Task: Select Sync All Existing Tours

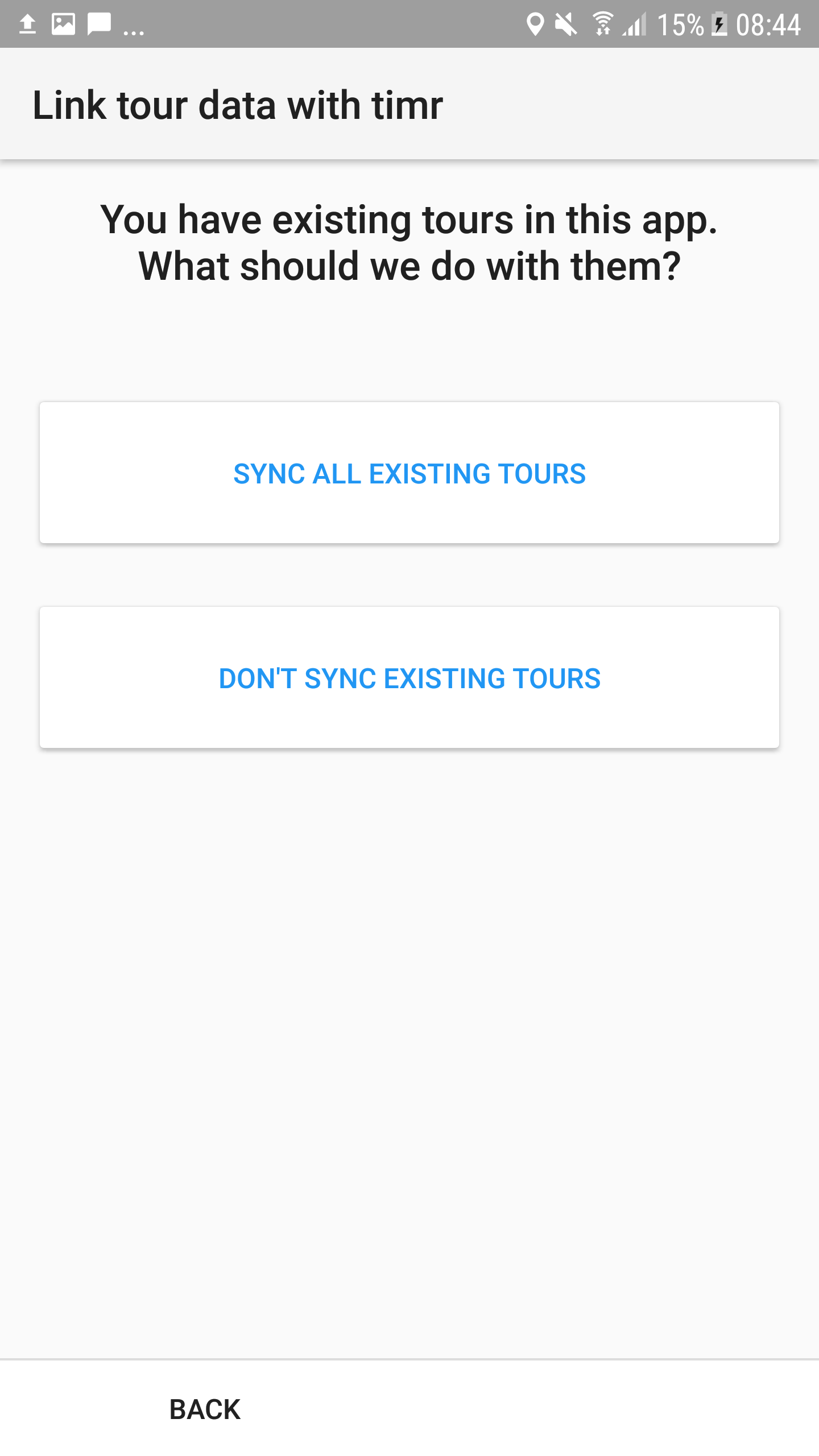Action: pos(409,473)
